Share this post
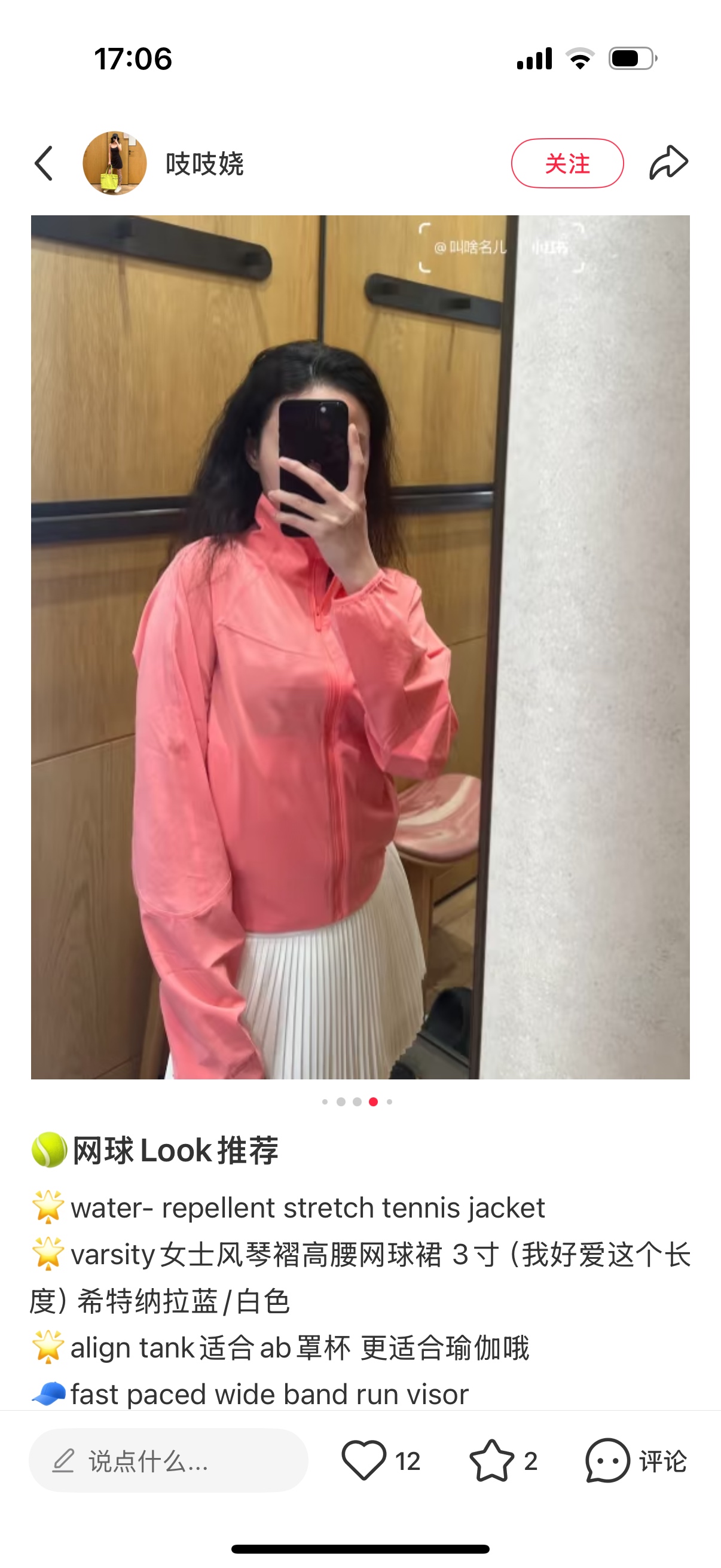The height and width of the screenshot is (1568, 721). (x=668, y=163)
